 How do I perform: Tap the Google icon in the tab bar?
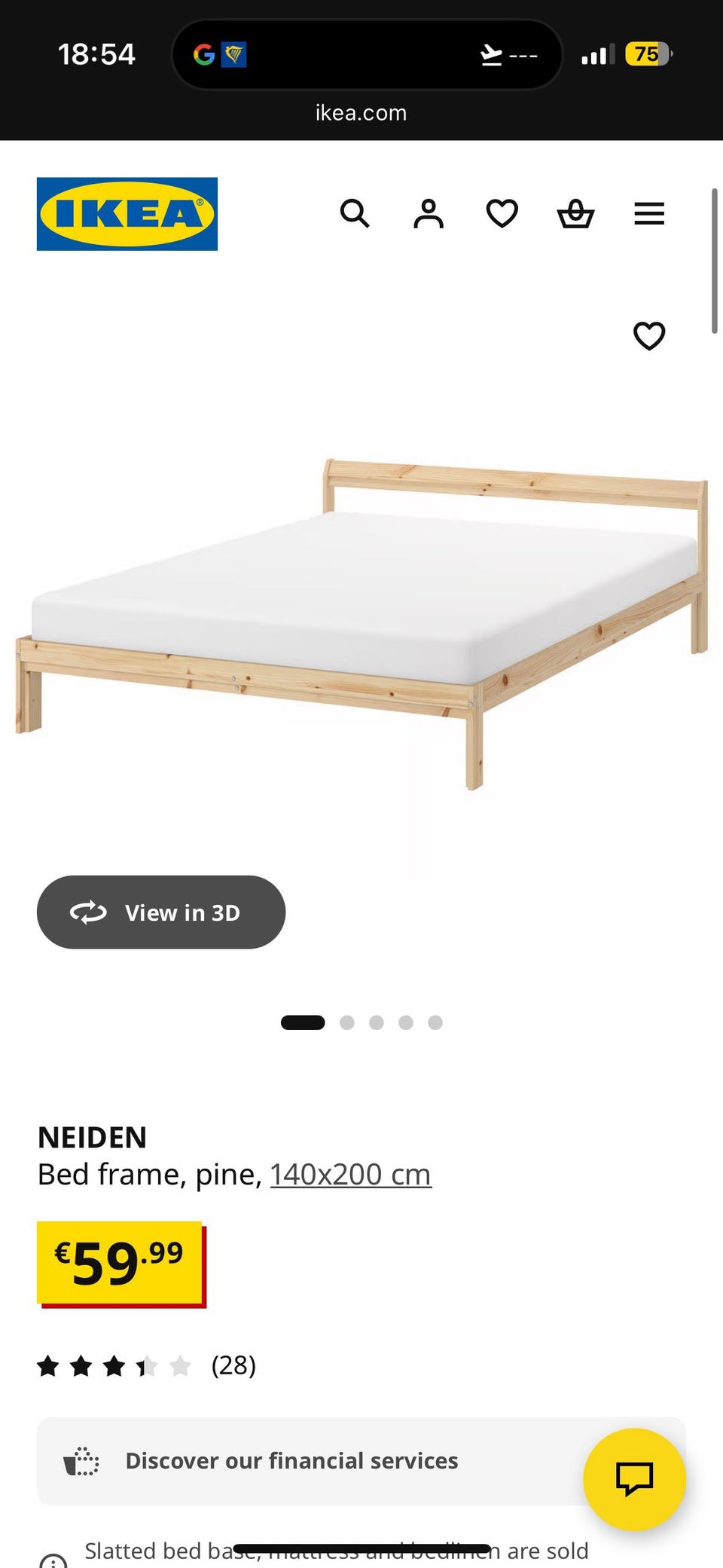click(206, 53)
